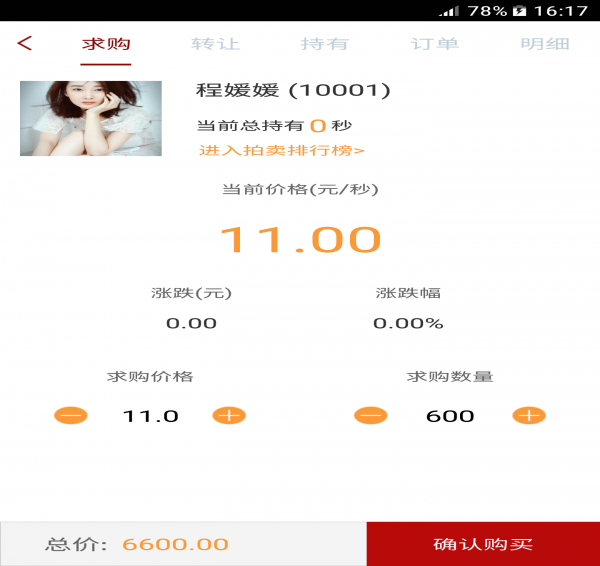Viewport: 600px width, 566px height.
Task: Decrease the 求购价格 with minus button
Action: click(71, 416)
